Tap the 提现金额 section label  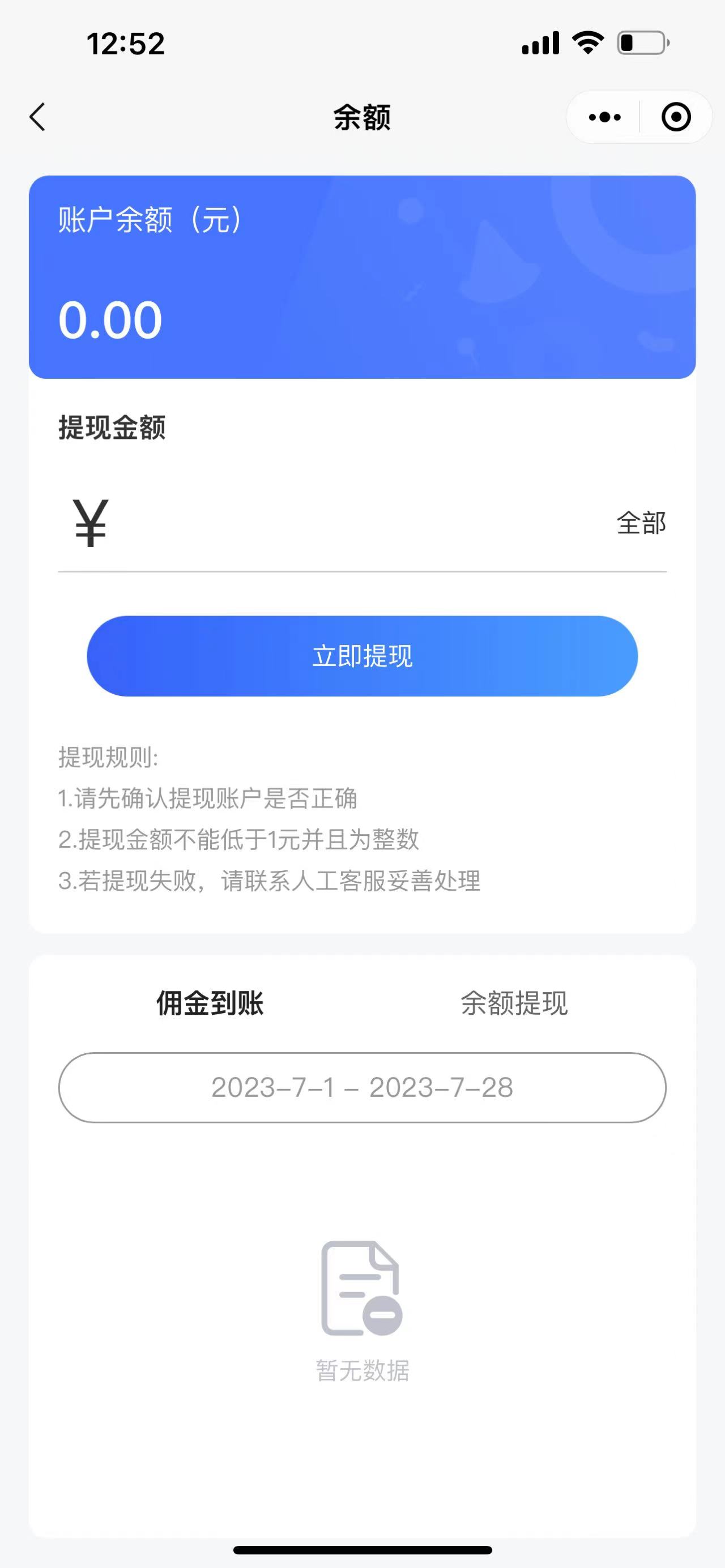113,429
